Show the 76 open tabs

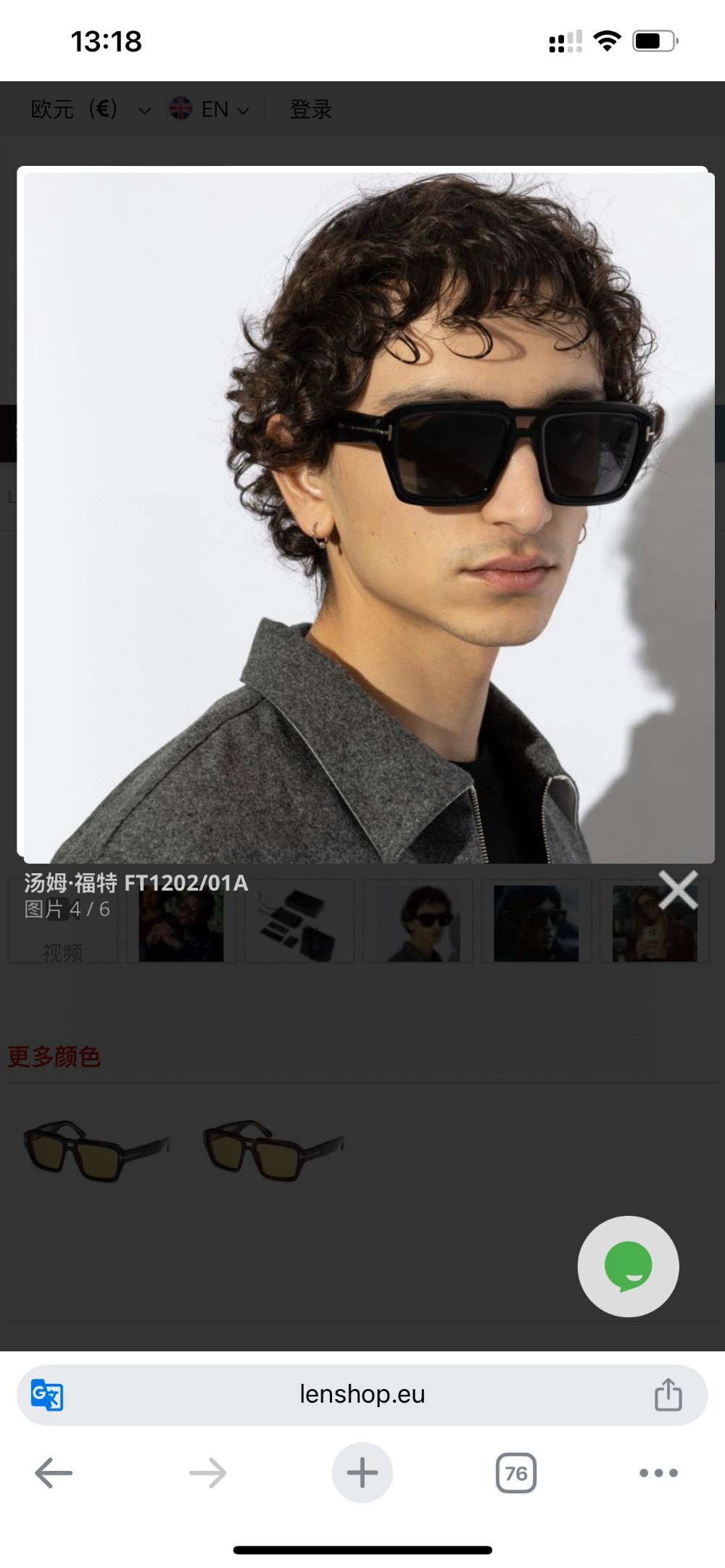click(x=515, y=1473)
